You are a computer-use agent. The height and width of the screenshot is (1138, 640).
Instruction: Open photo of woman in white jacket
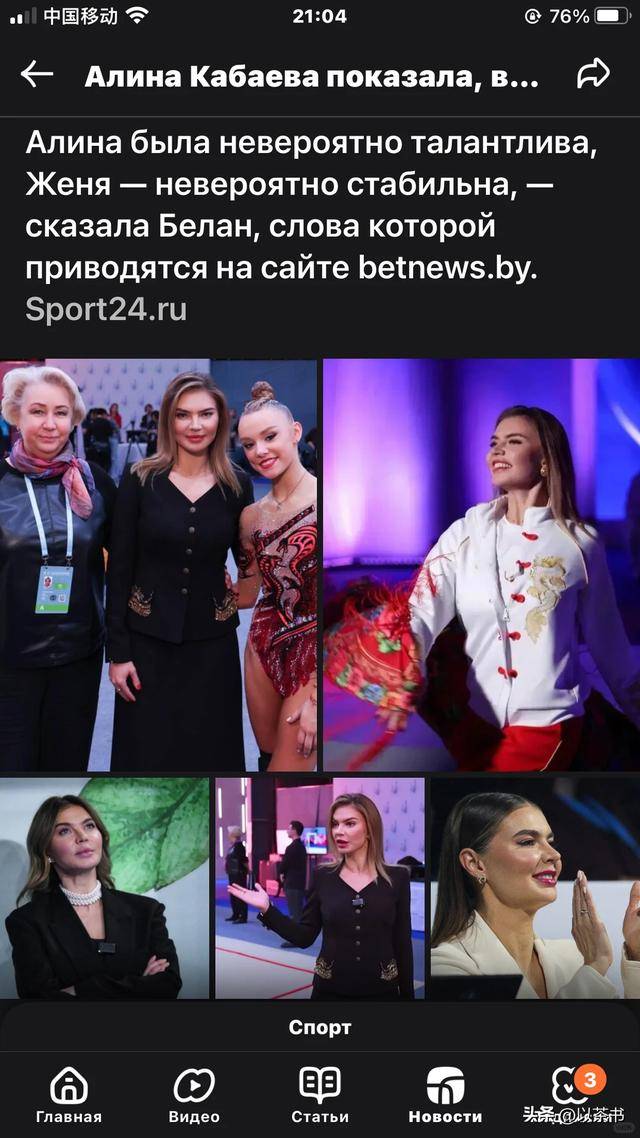pos(482,565)
